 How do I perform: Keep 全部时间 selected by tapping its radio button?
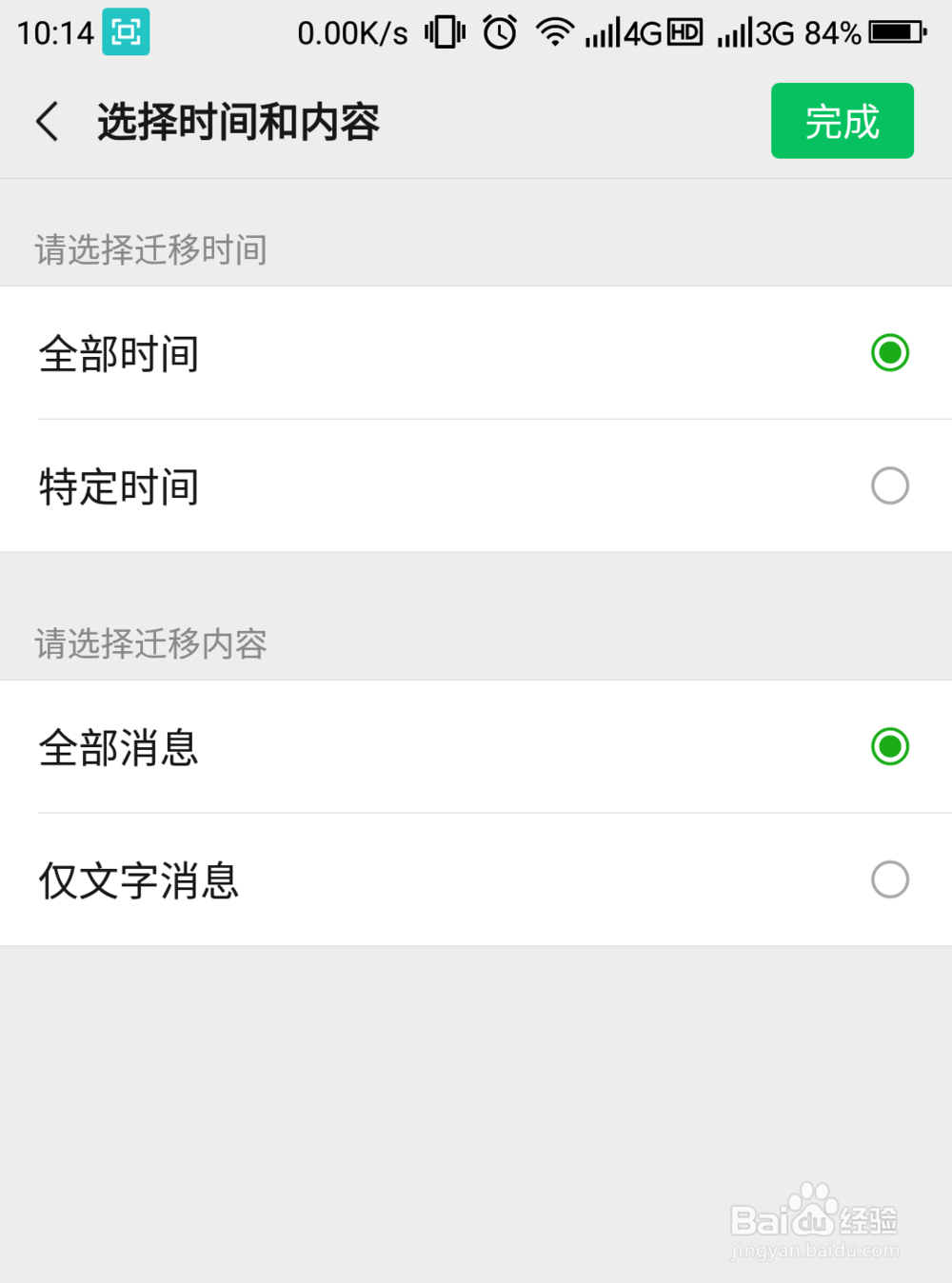tap(889, 353)
